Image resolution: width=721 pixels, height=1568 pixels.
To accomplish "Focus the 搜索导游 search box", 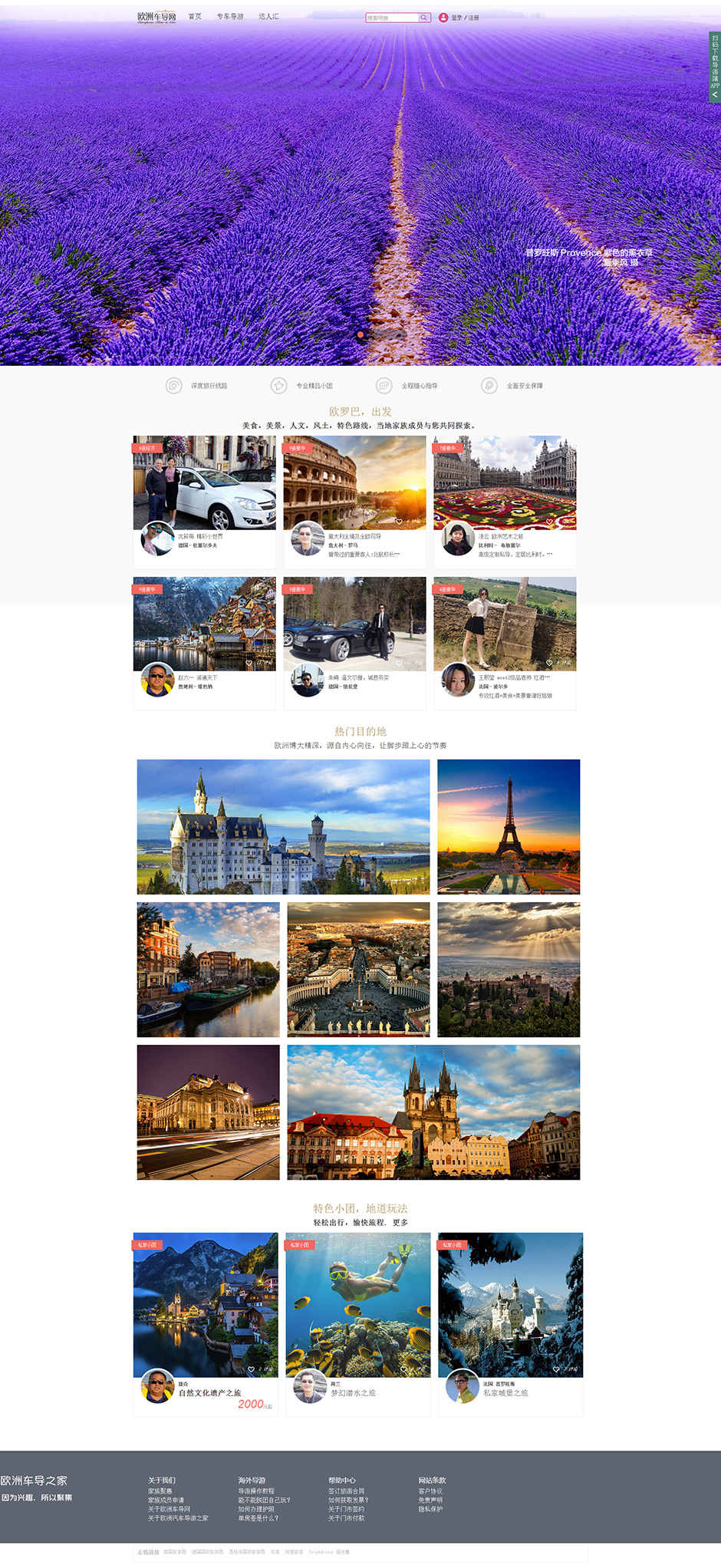I will (391, 18).
